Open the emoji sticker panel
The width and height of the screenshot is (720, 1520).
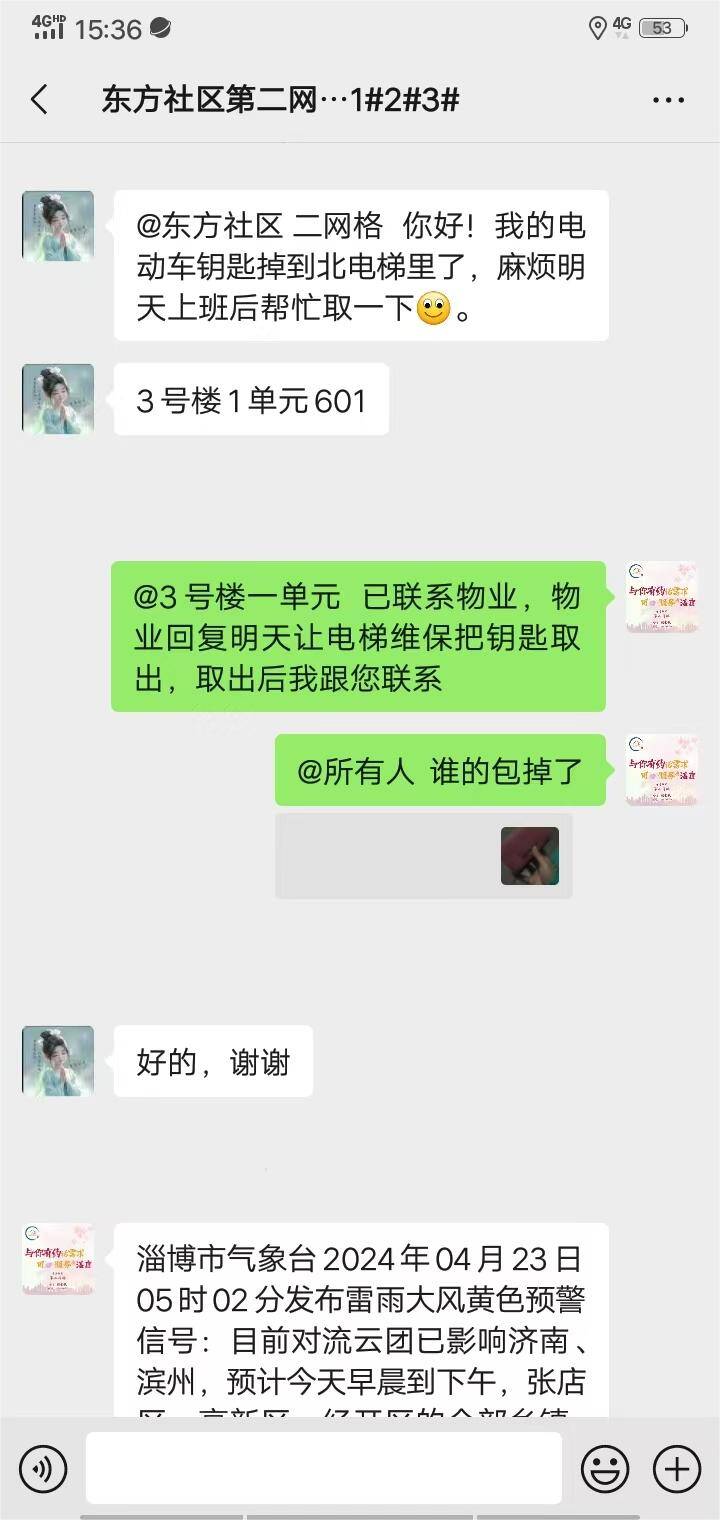(x=605, y=1468)
